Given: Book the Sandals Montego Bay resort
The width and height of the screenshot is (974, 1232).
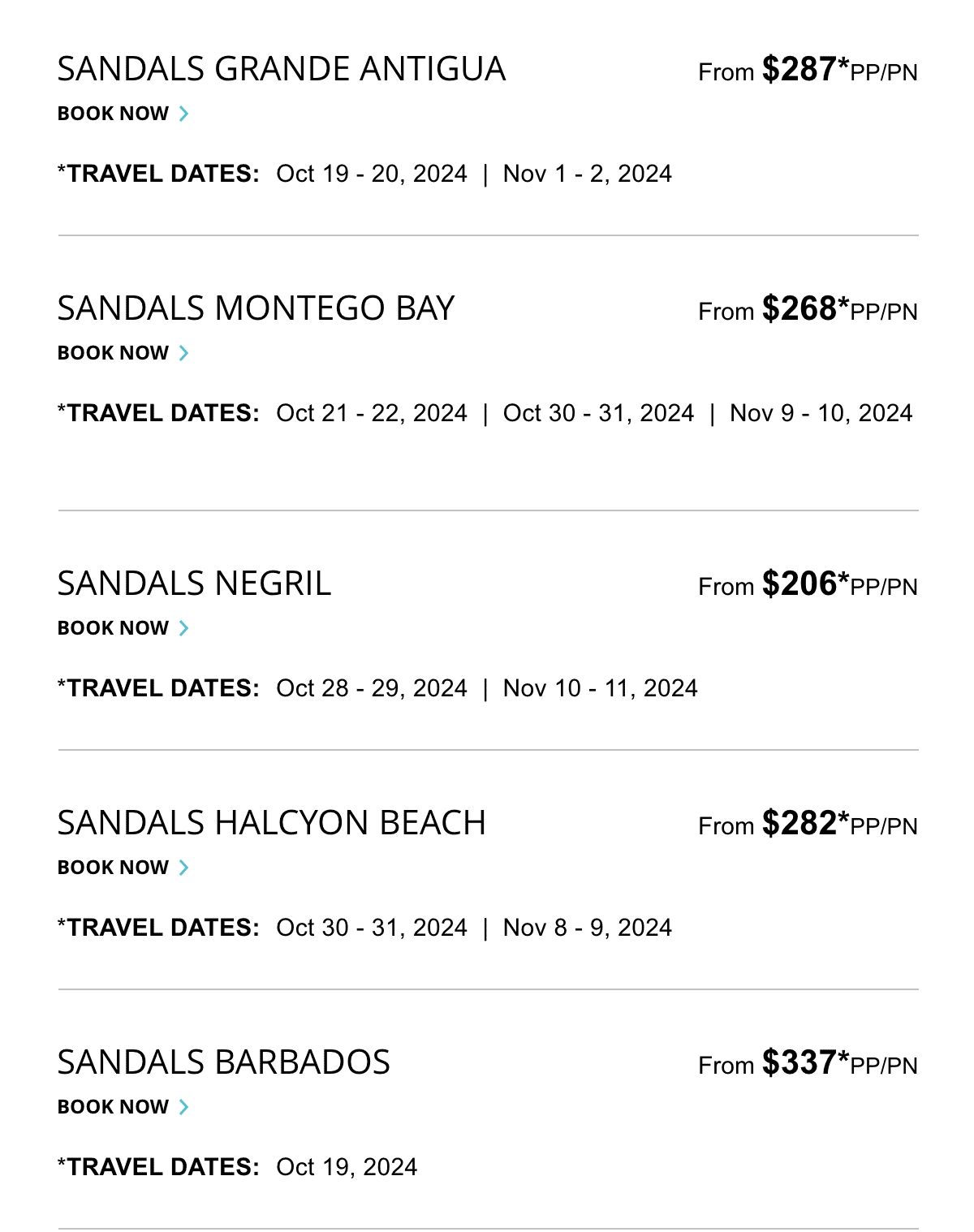Looking at the screenshot, I should pos(123,353).
